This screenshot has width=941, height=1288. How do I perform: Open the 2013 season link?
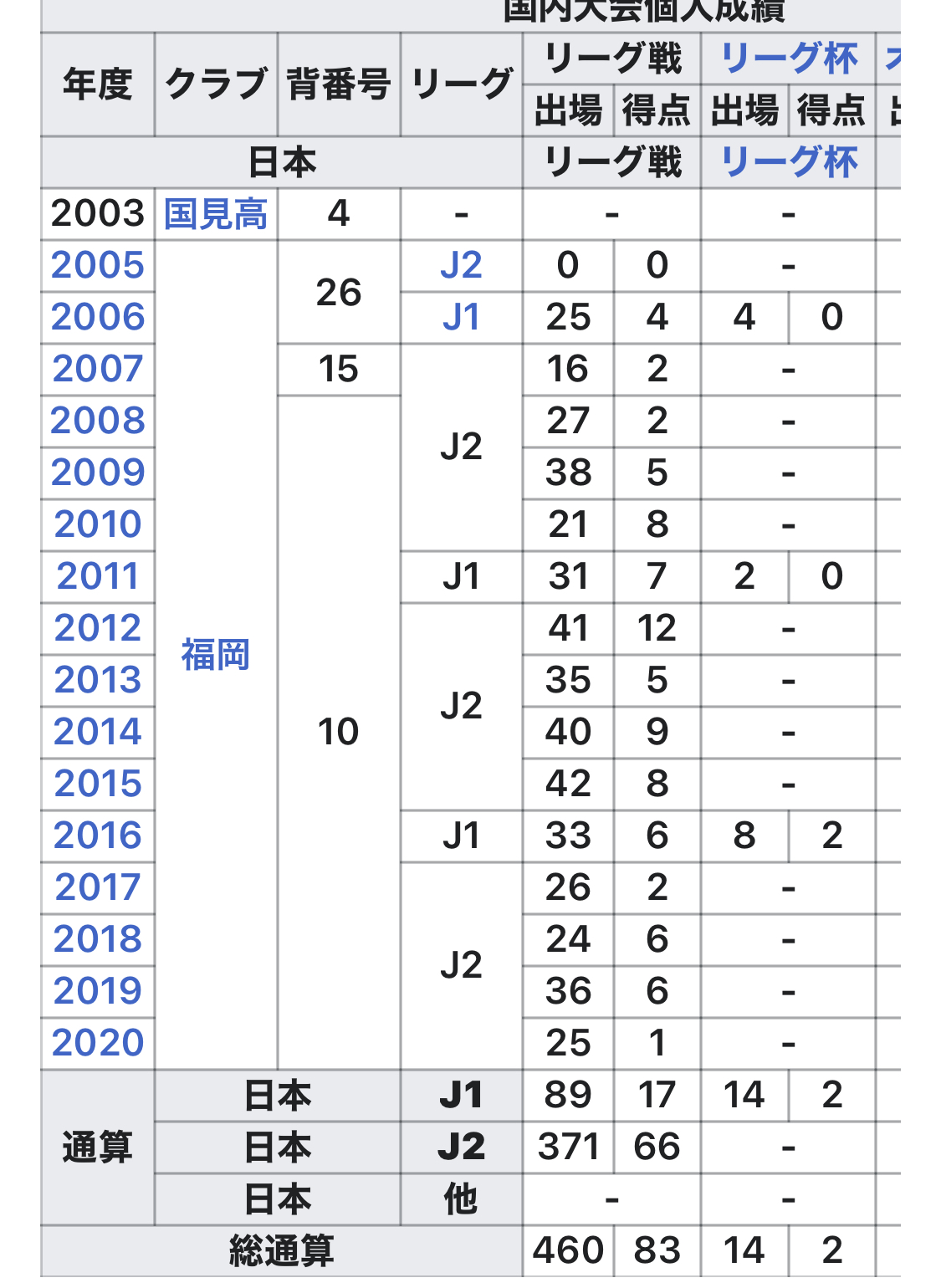pyautogui.click(x=98, y=681)
